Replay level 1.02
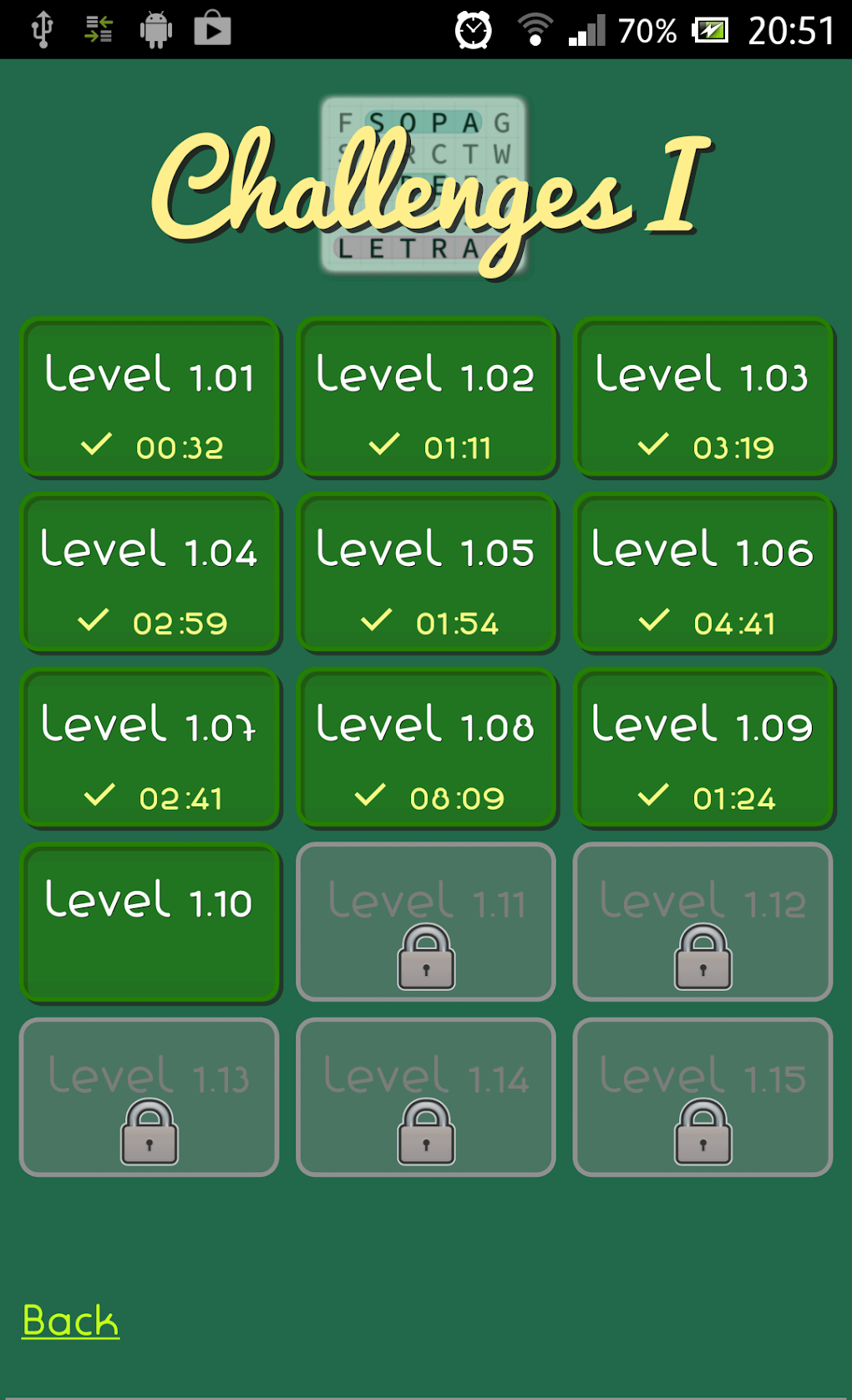Viewport: 852px width, 1400px height. pyautogui.click(x=426, y=397)
